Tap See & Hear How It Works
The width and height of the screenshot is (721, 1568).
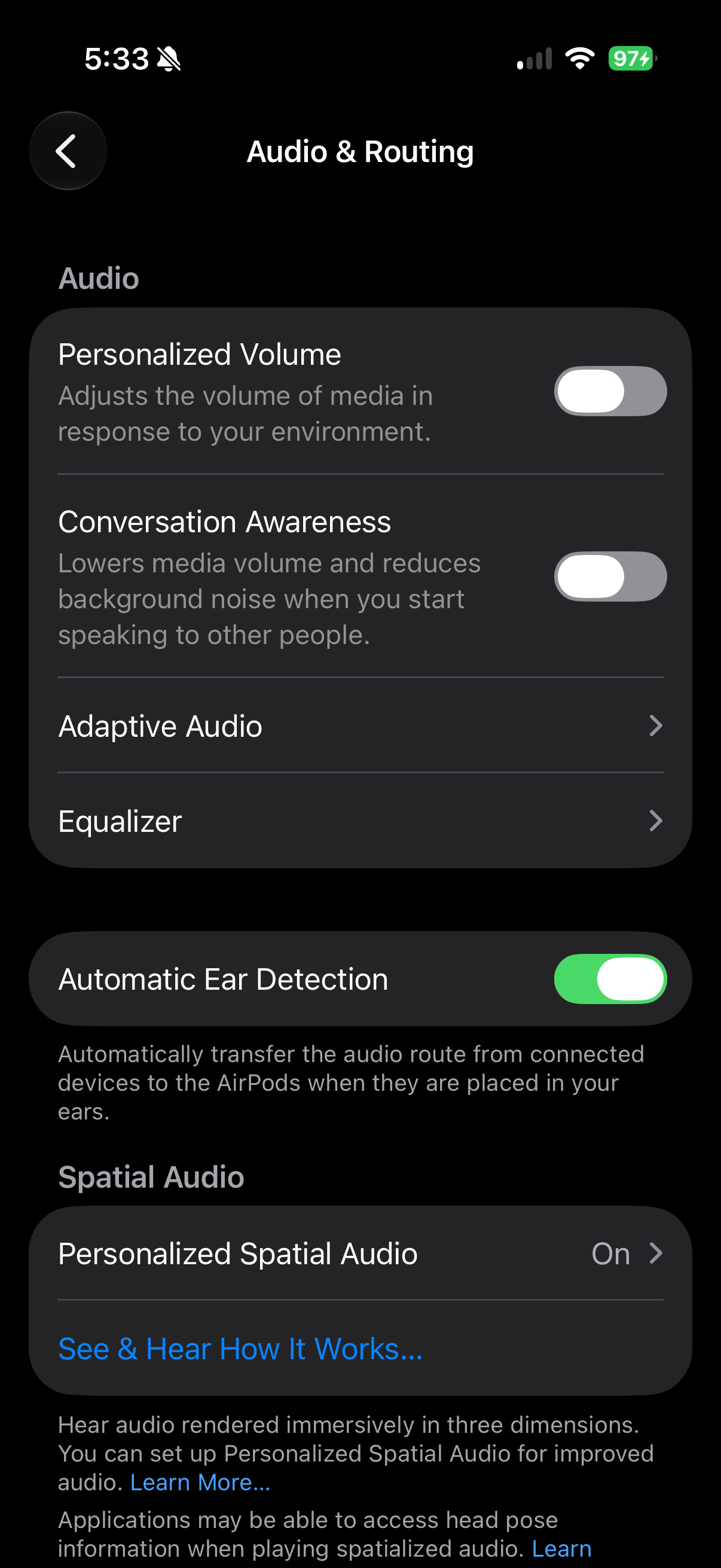pyautogui.click(x=240, y=1349)
